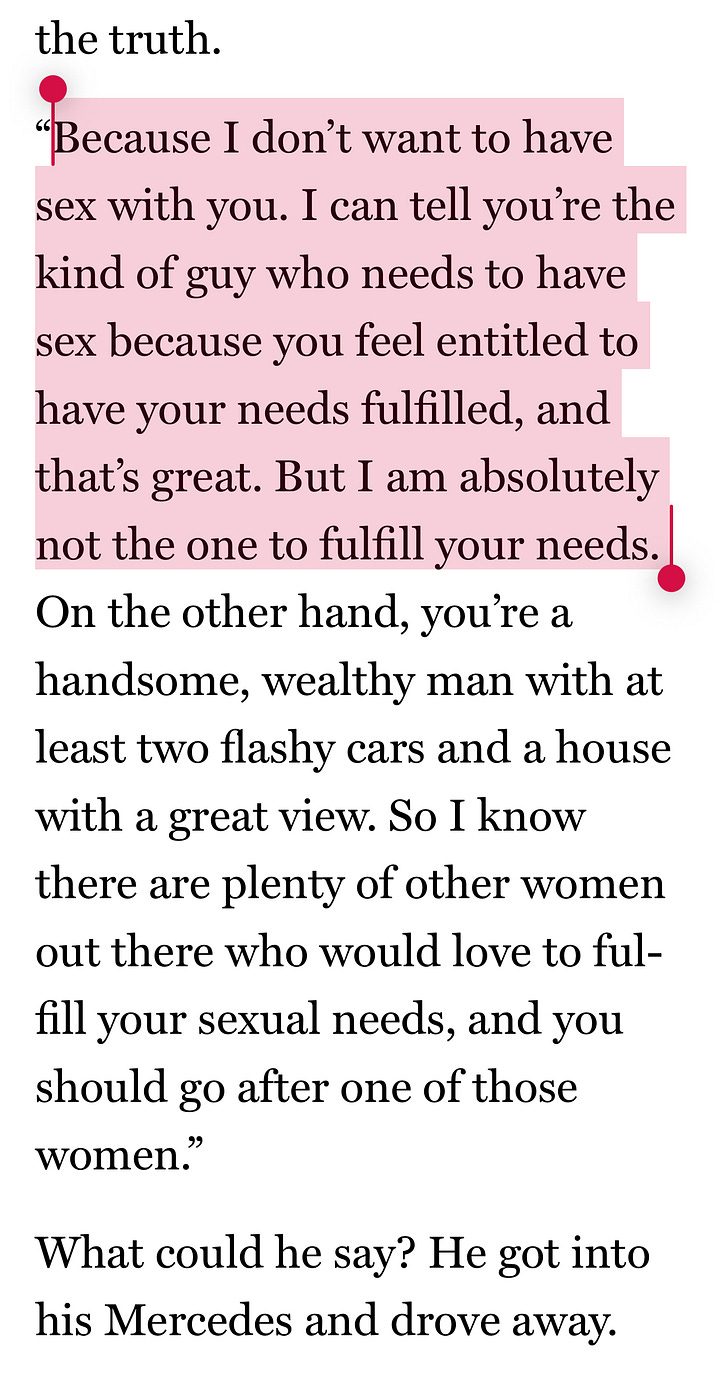Tap the selection handle after "your needs."
This screenshot has width=720, height=1385.
[671, 577]
